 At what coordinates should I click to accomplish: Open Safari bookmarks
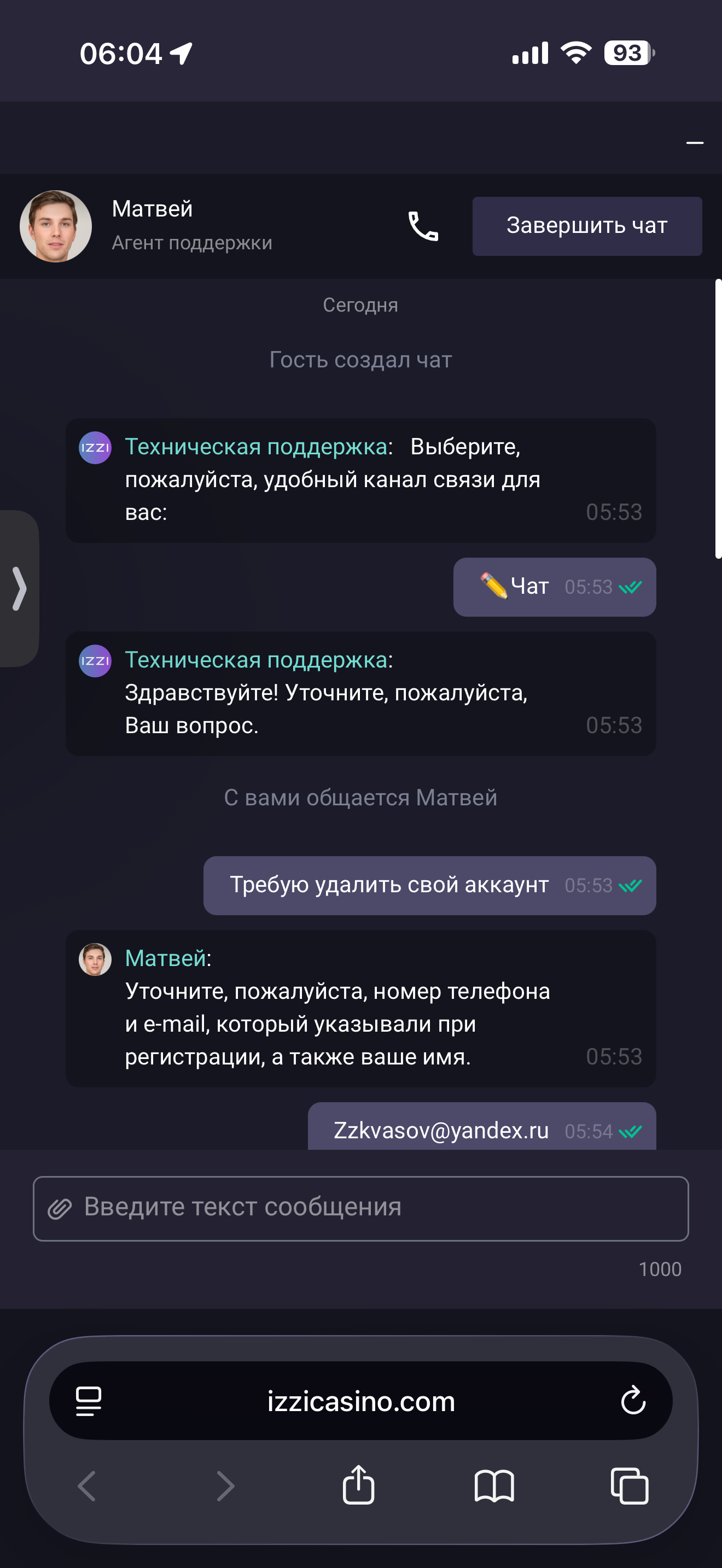coord(494,1485)
